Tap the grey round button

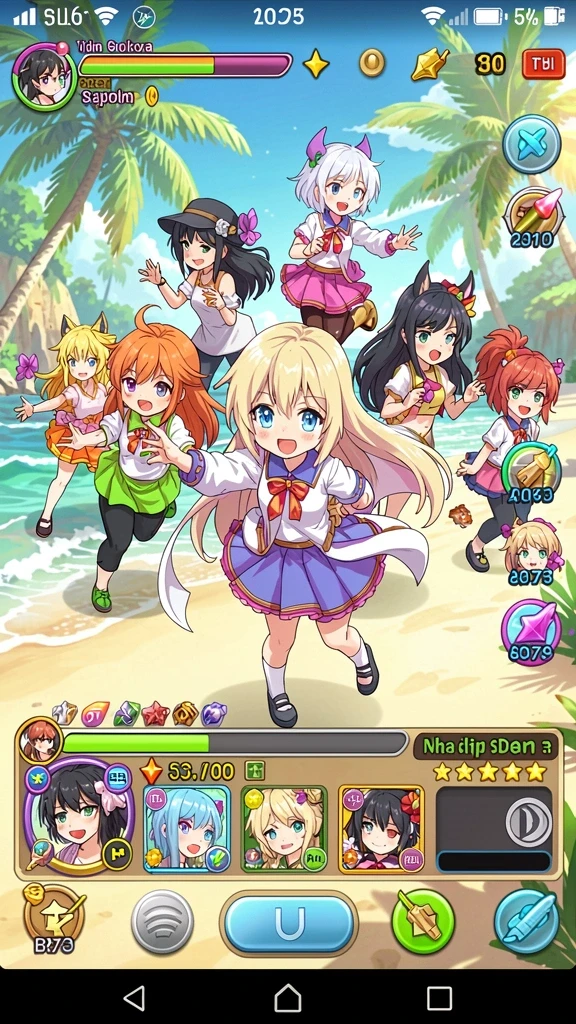click(162, 922)
